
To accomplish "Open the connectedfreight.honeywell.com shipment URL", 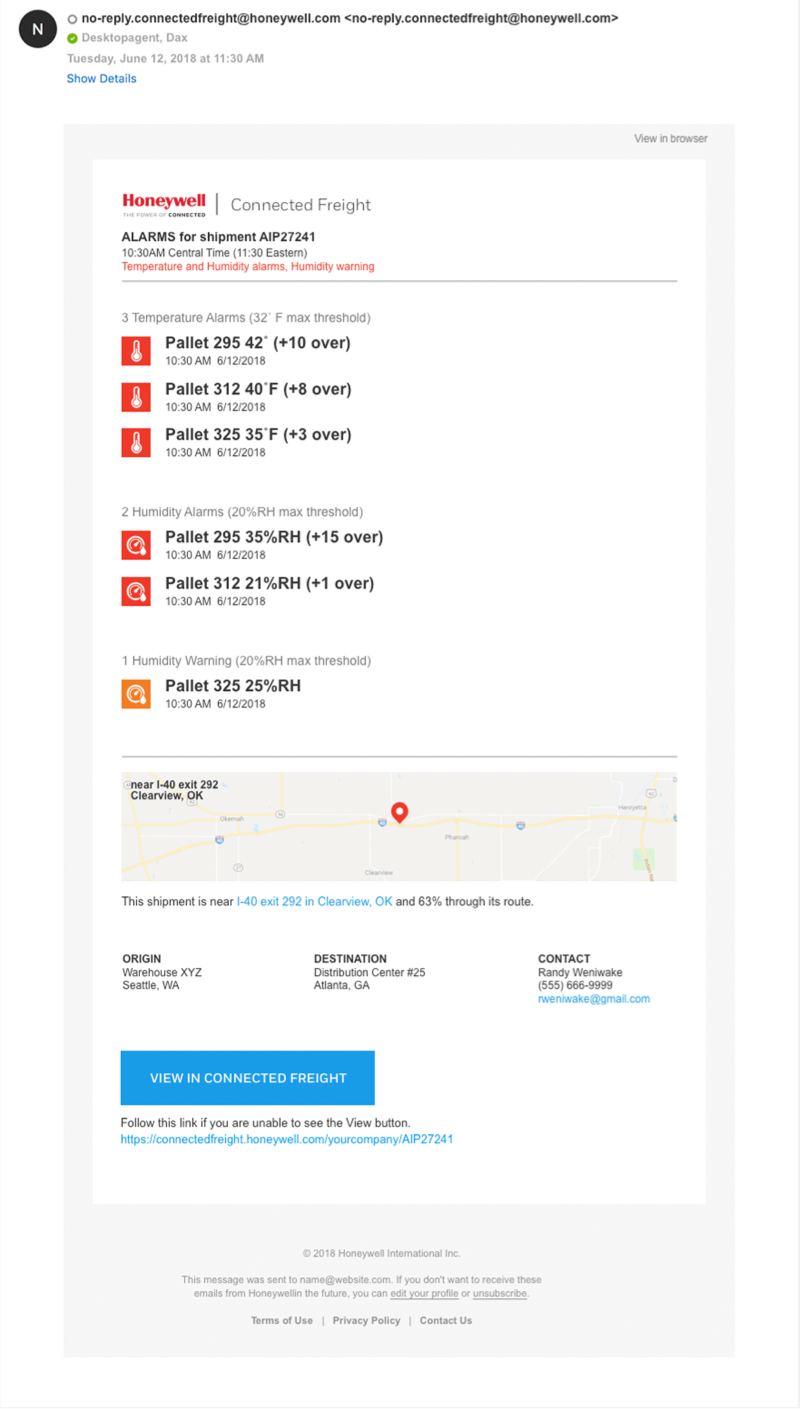I will (287, 1139).
